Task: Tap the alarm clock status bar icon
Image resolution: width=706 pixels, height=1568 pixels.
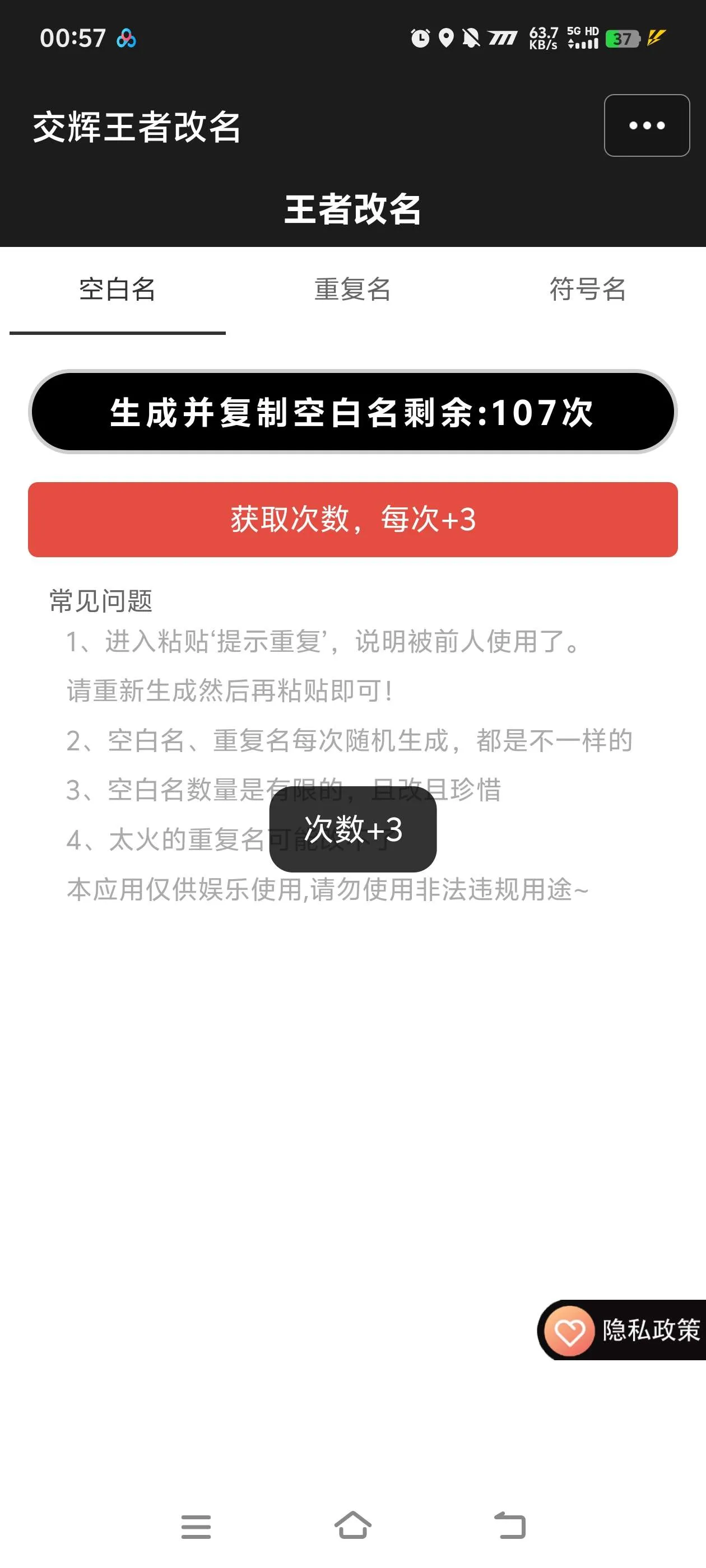Action: (x=419, y=38)
